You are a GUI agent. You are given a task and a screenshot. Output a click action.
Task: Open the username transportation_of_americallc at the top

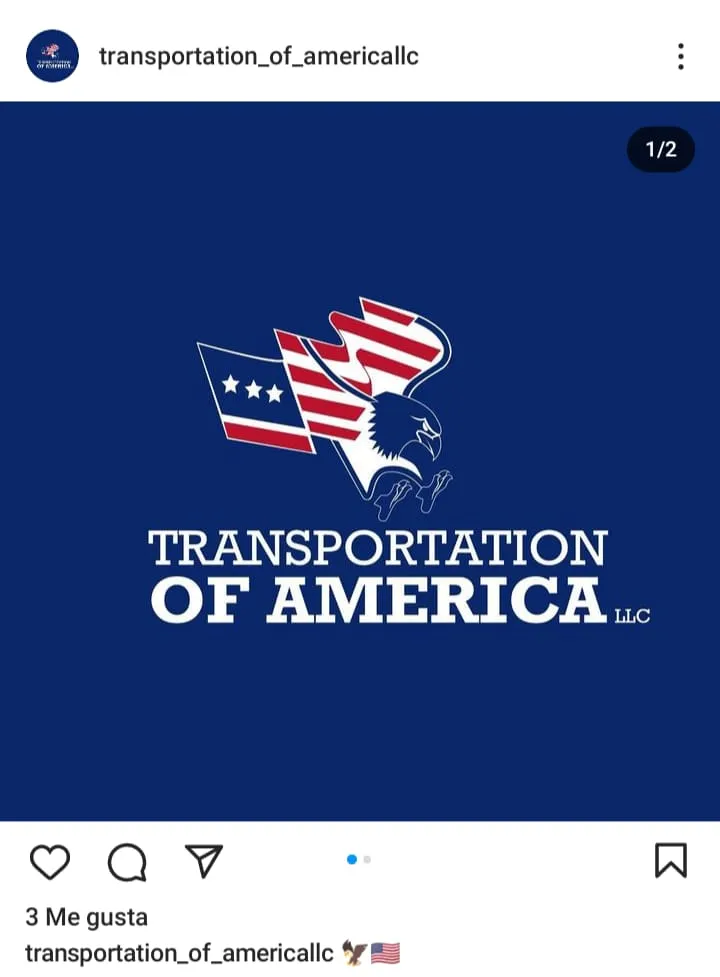point(259,56)
